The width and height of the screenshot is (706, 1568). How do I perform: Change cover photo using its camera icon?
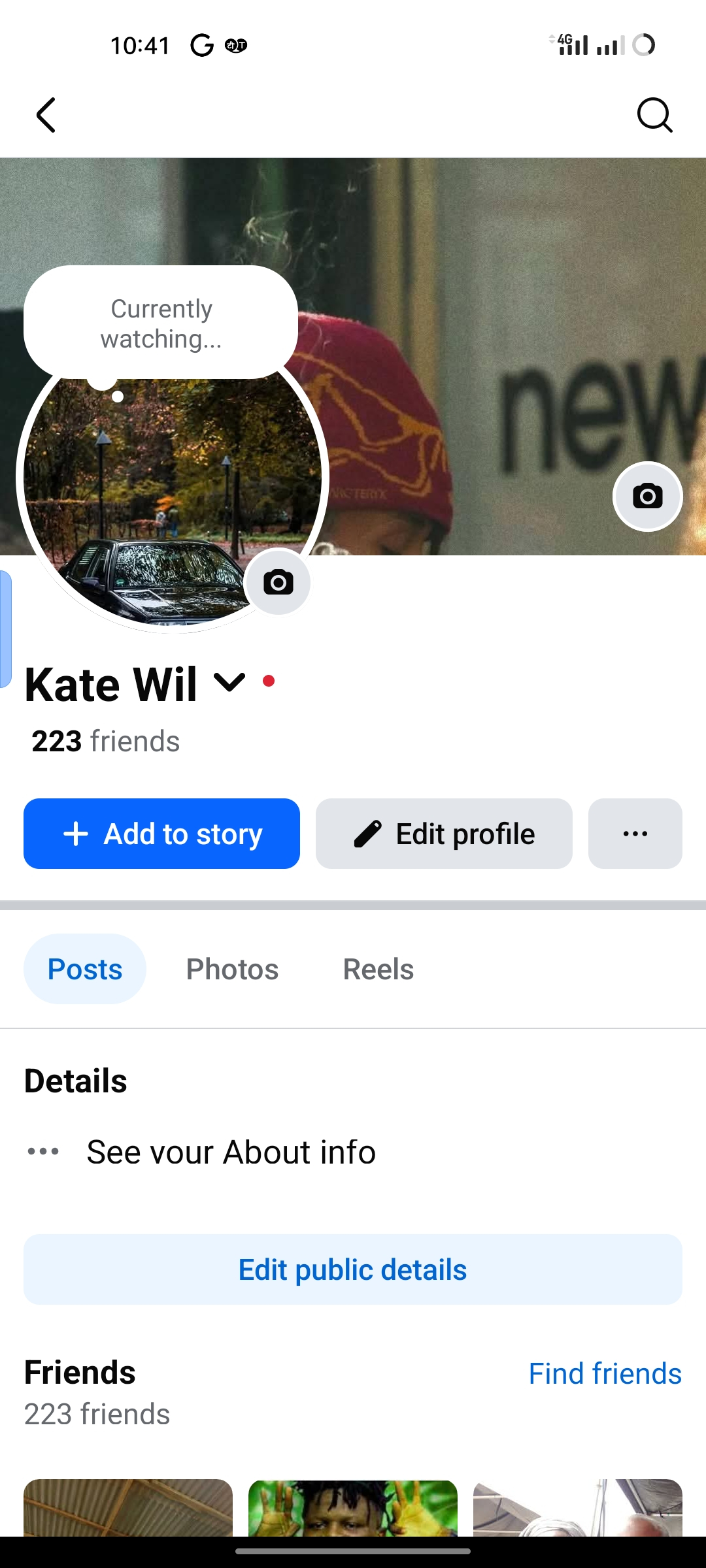[x=647, y=497]
